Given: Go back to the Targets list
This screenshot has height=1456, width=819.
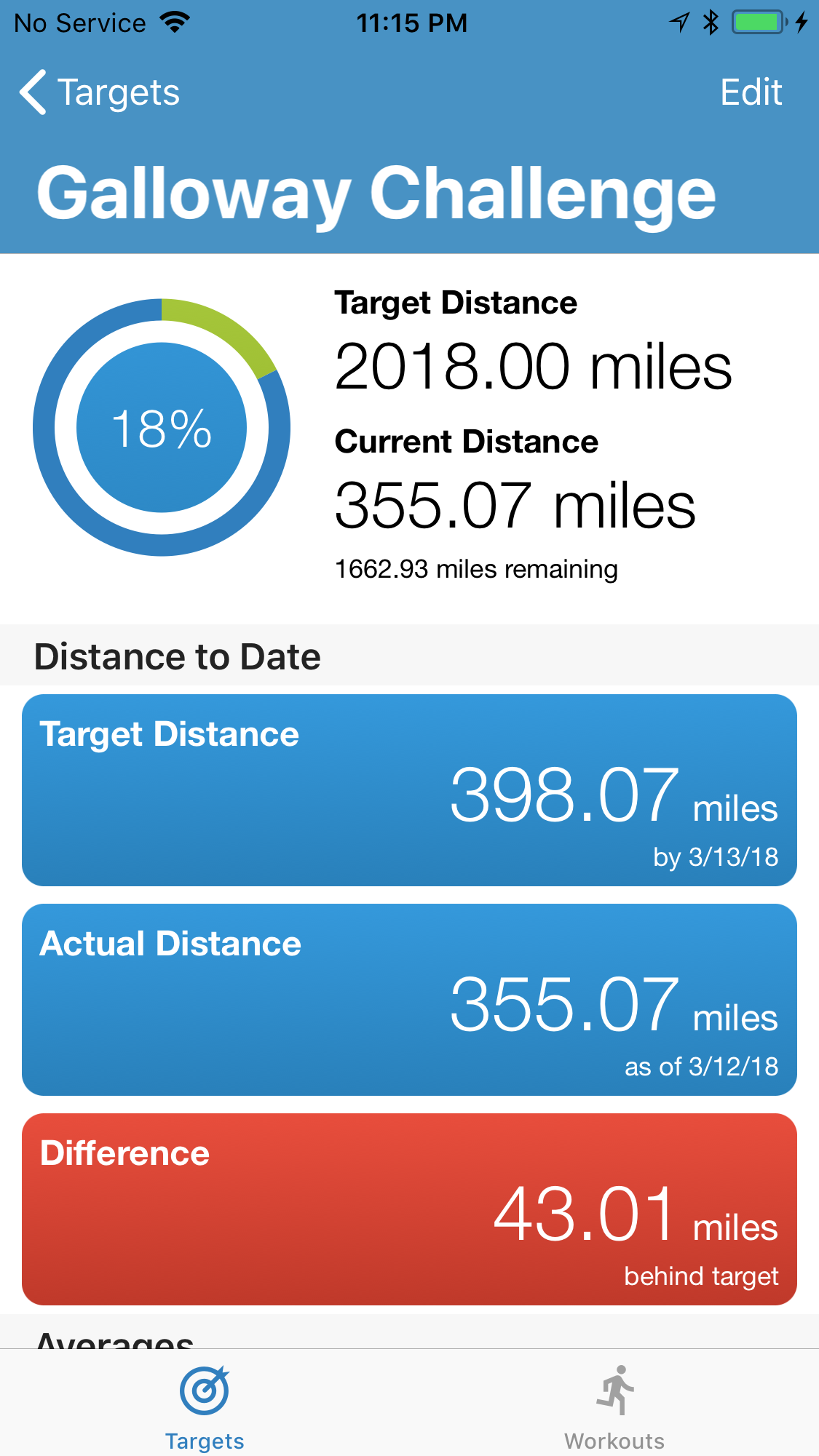Looking at the screenshot, I should pyautogui.click(x=100, y=92).
